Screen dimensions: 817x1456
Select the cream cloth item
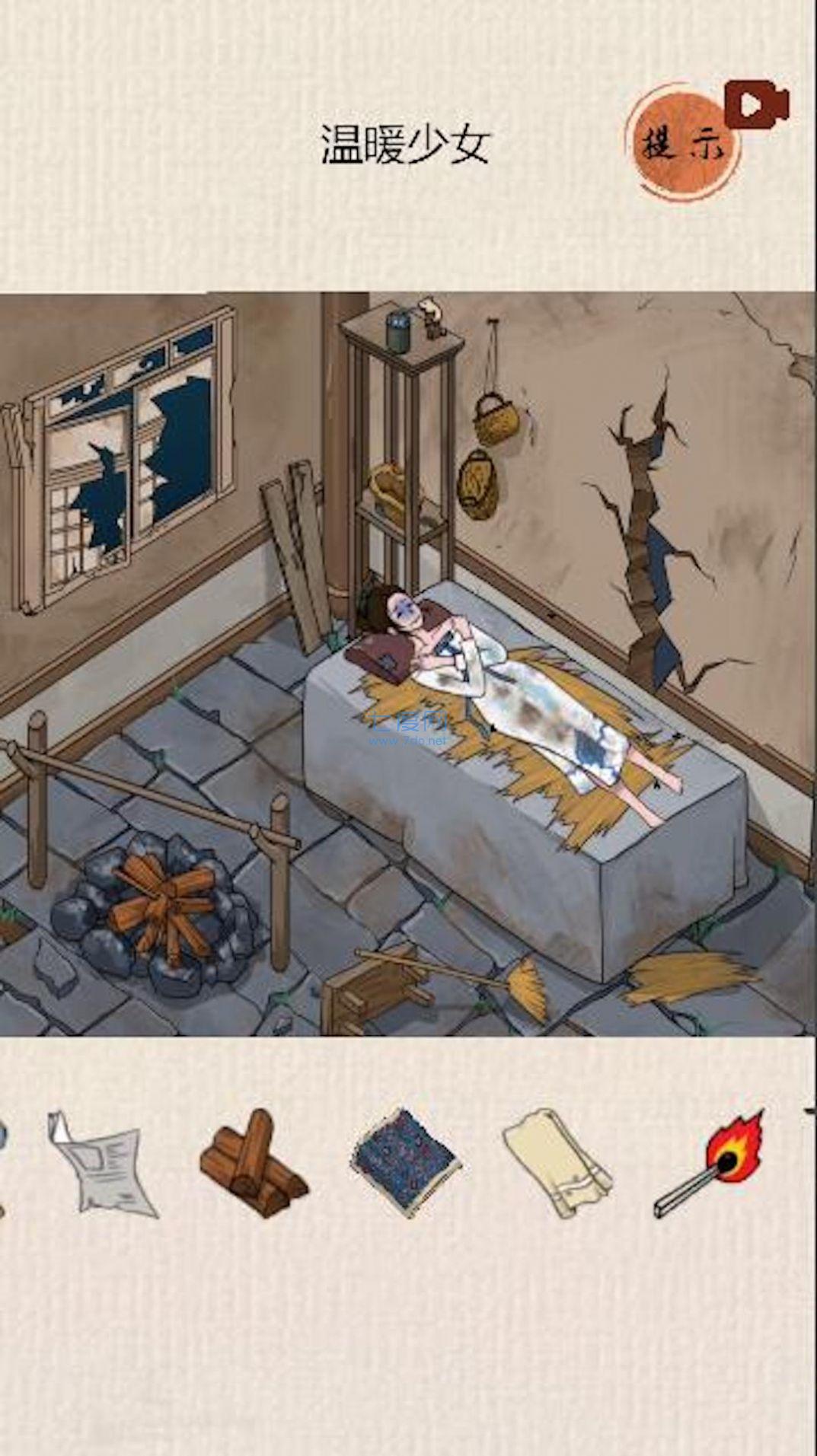click(557, 1164)
